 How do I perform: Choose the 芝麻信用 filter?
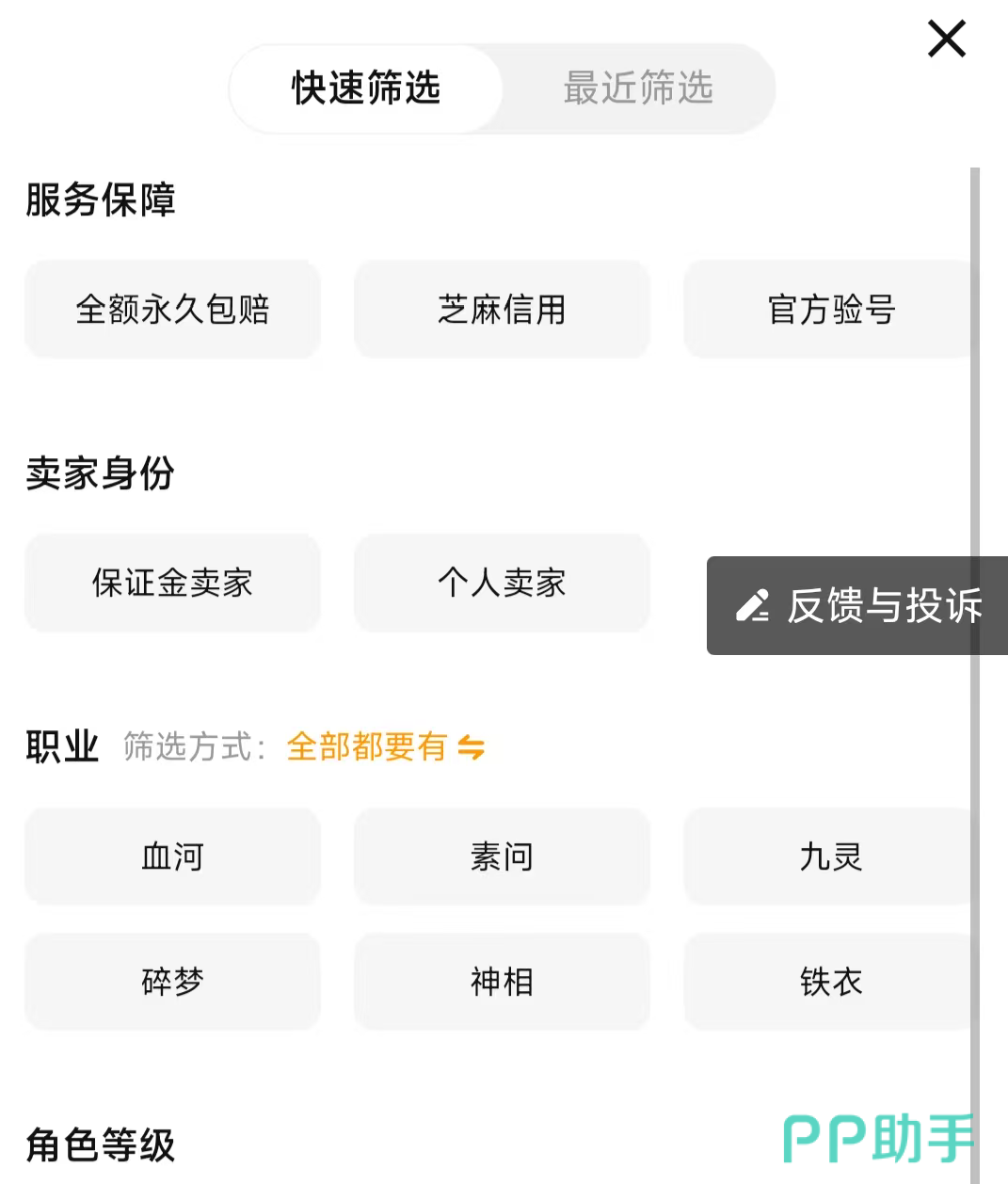tap(502, 310)
